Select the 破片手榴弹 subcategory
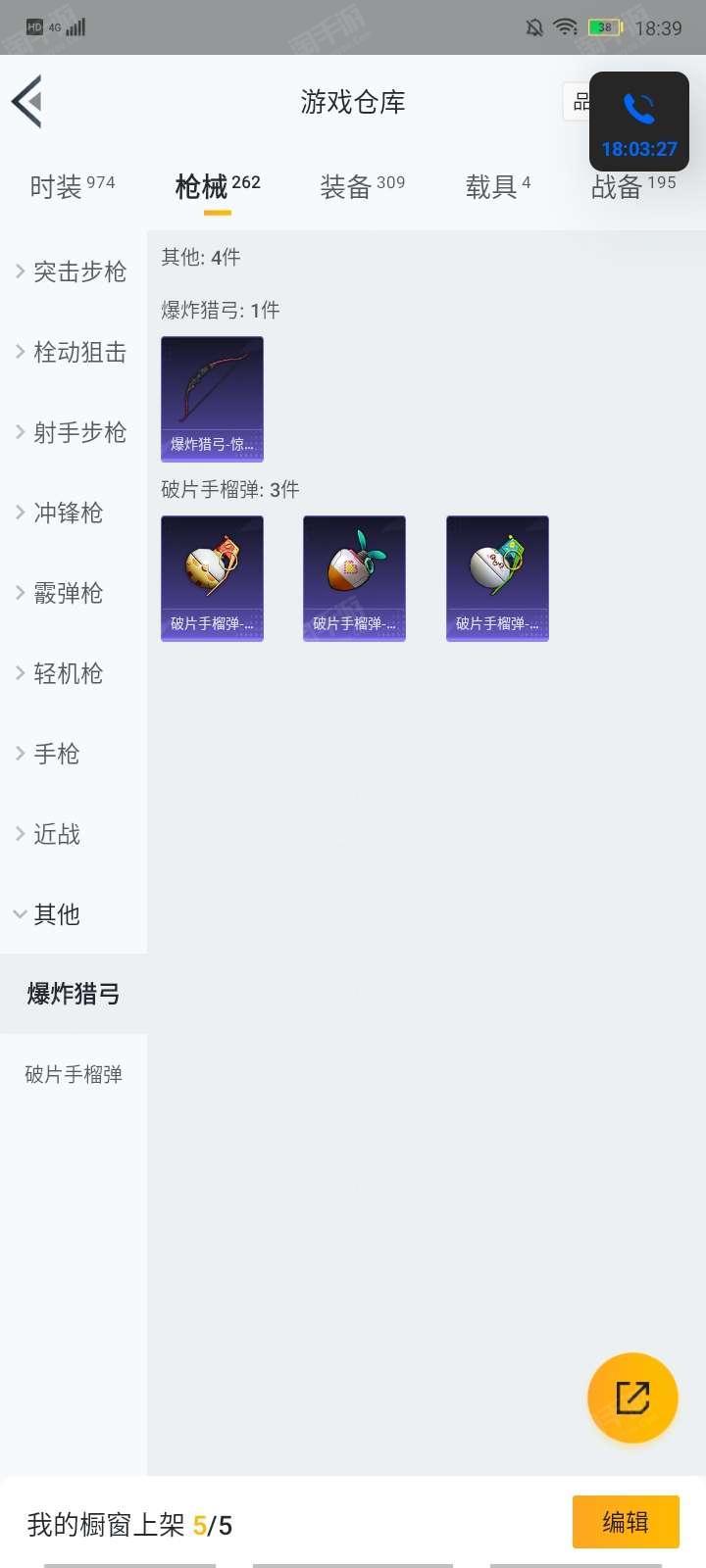The width and height of the screenshot is (706, 1568). click(74, 1074)
